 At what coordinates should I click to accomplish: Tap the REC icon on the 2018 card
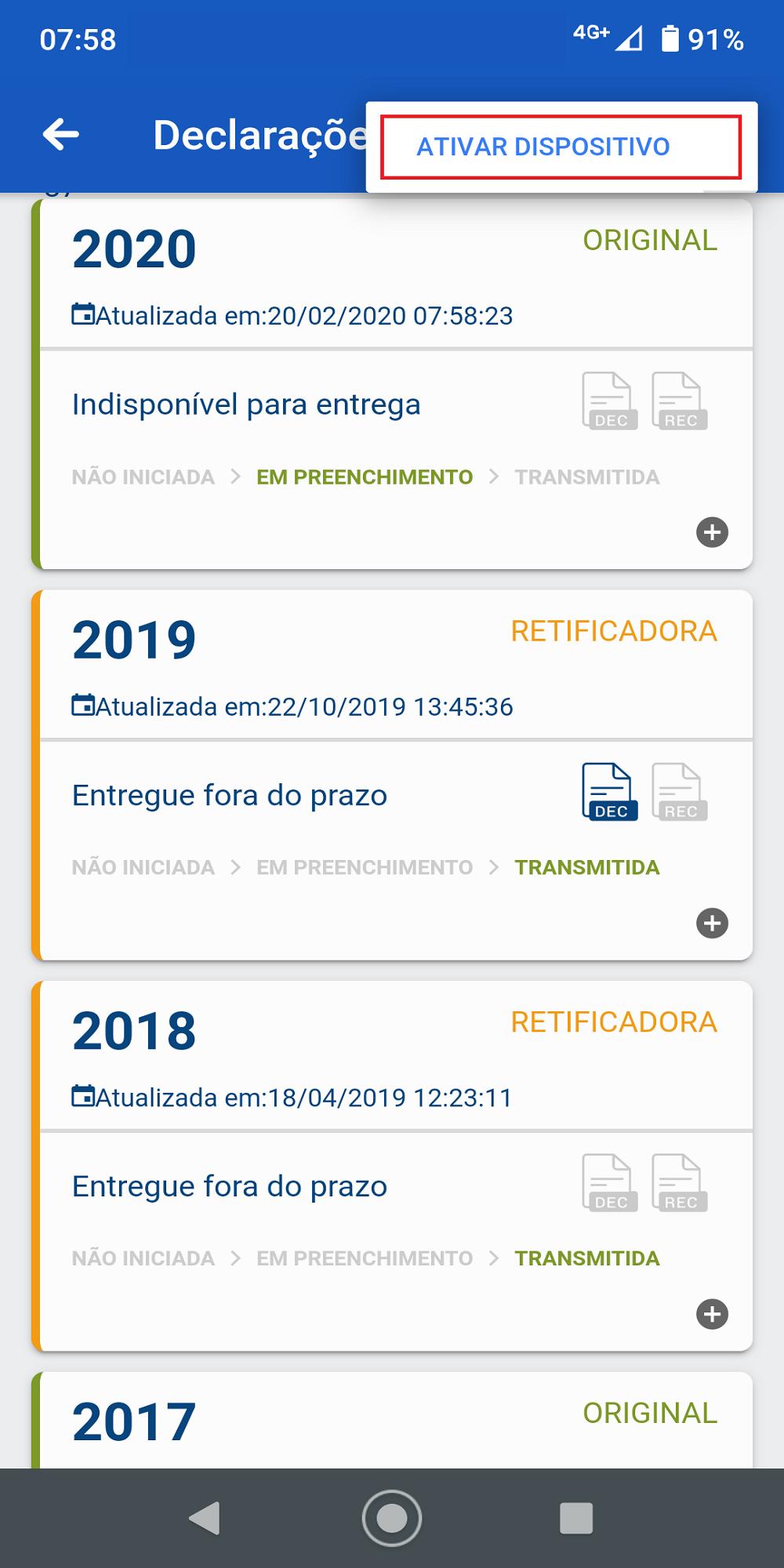tap(680, 1182)
